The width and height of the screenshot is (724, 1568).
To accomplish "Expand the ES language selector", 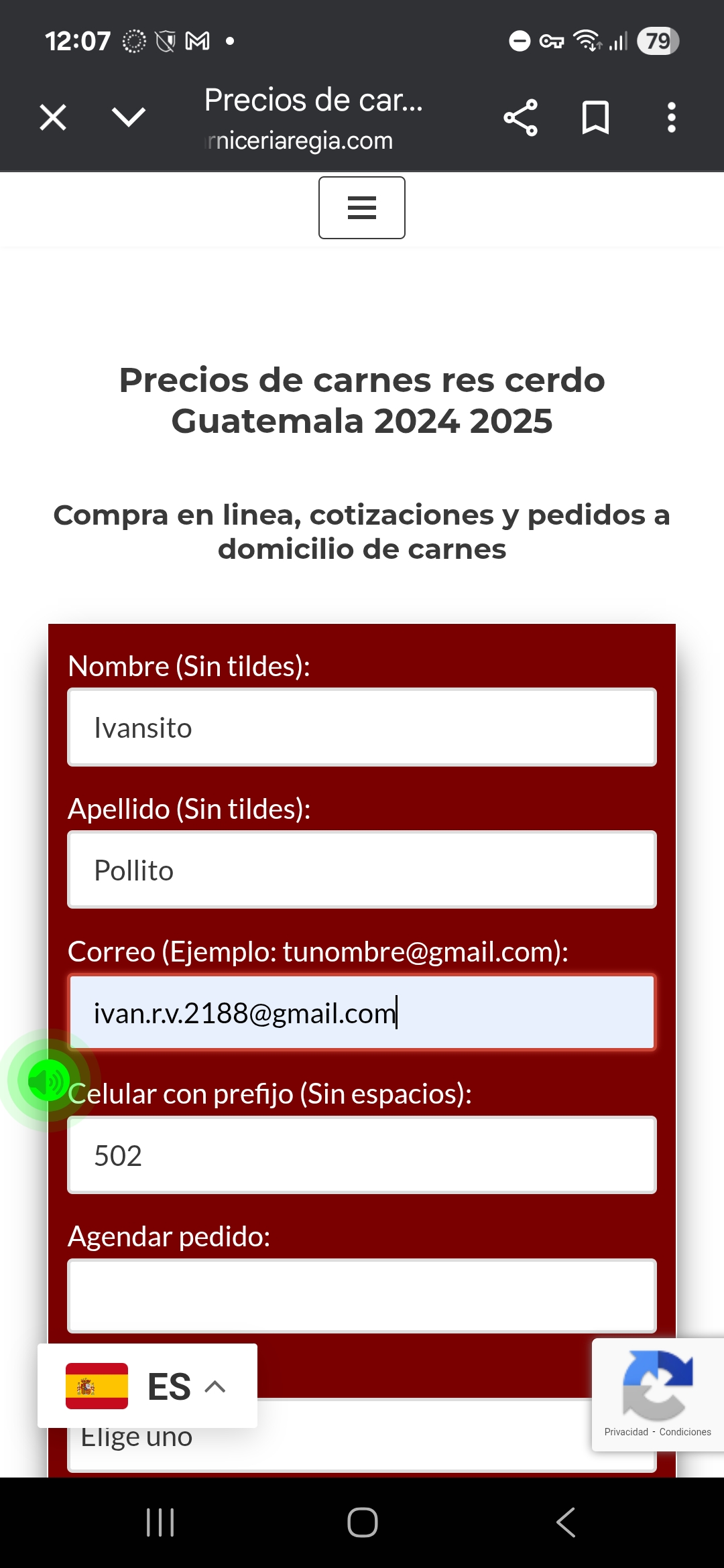I will point(147,1386).
